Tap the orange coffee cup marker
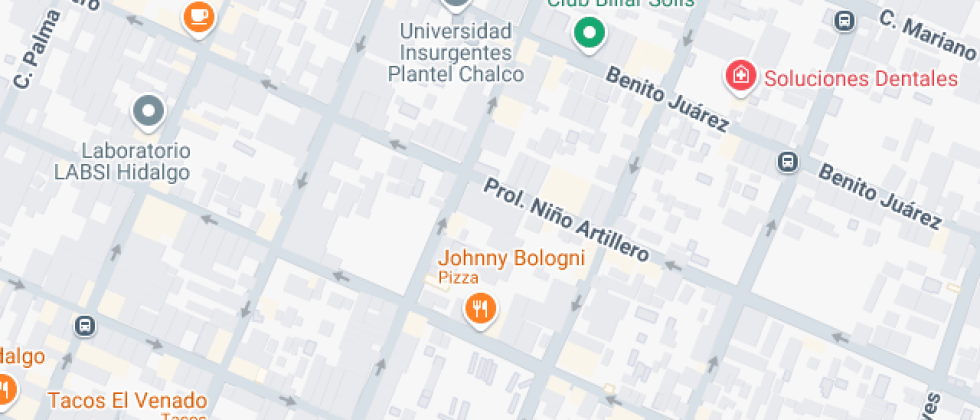 click(x=199, y=15)
